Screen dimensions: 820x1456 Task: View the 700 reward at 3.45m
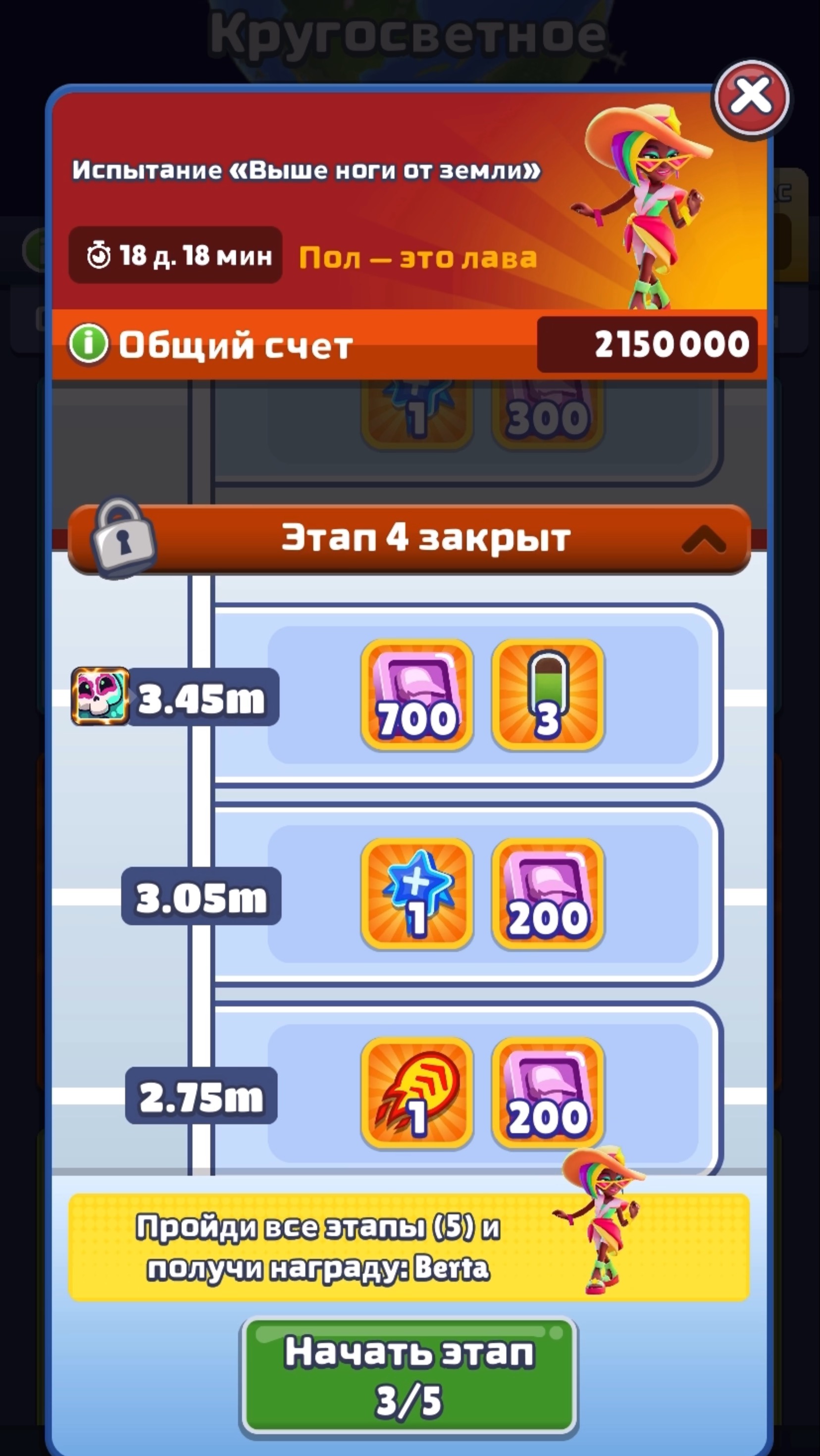pyautogui.click(x=417, y=695)
